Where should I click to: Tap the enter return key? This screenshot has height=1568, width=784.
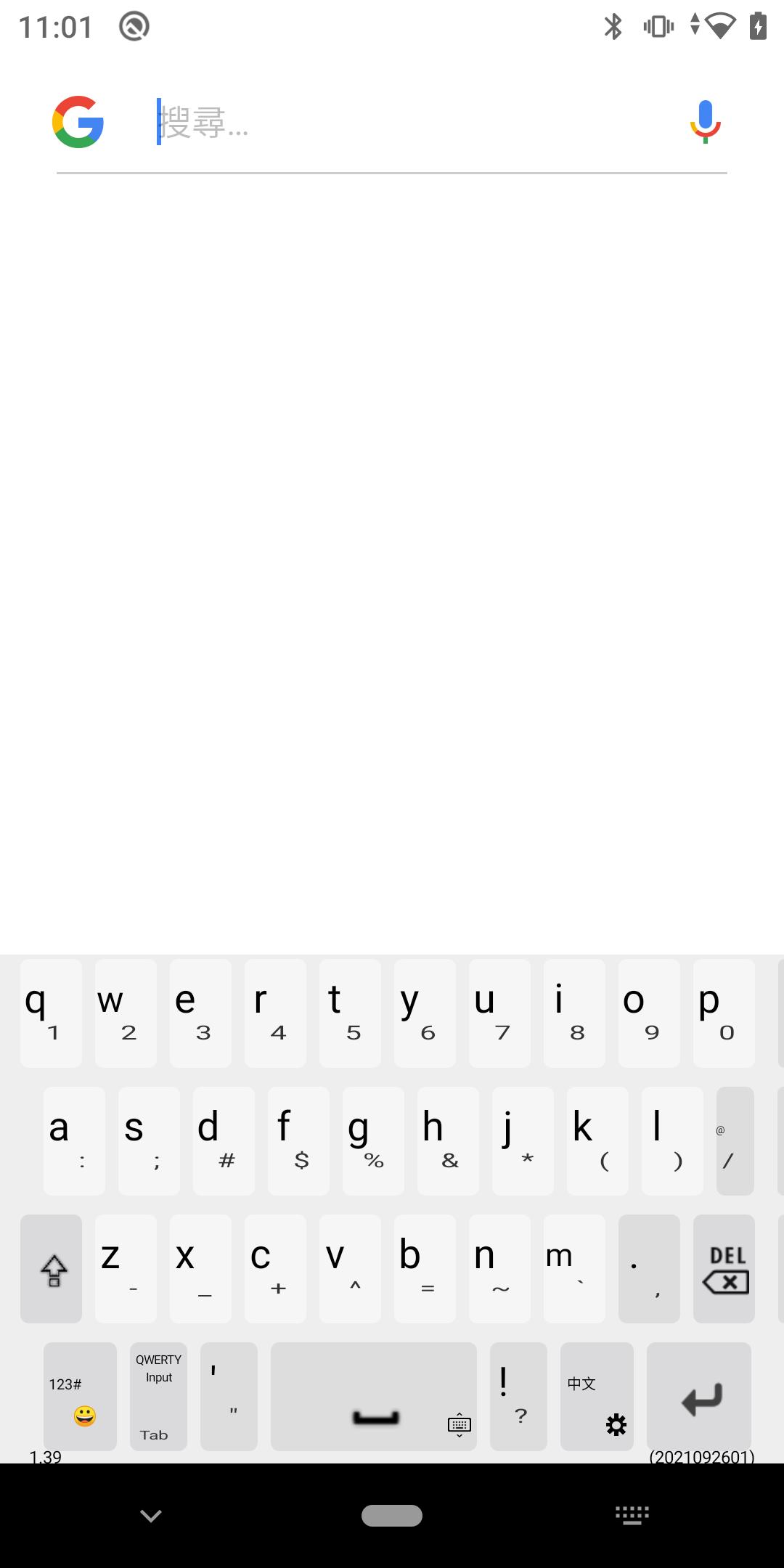point(699,1396)
